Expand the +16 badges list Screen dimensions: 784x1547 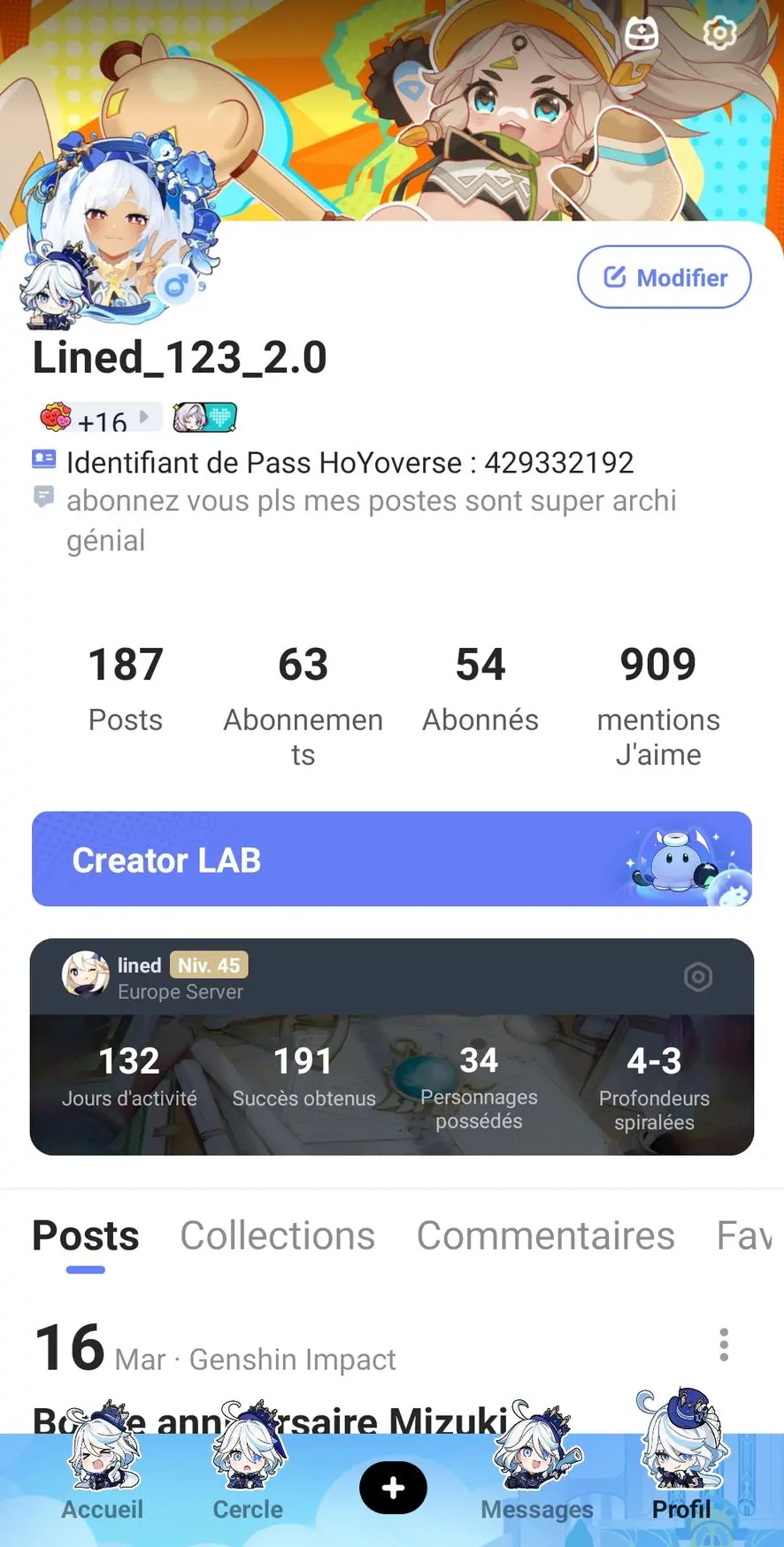101,419
